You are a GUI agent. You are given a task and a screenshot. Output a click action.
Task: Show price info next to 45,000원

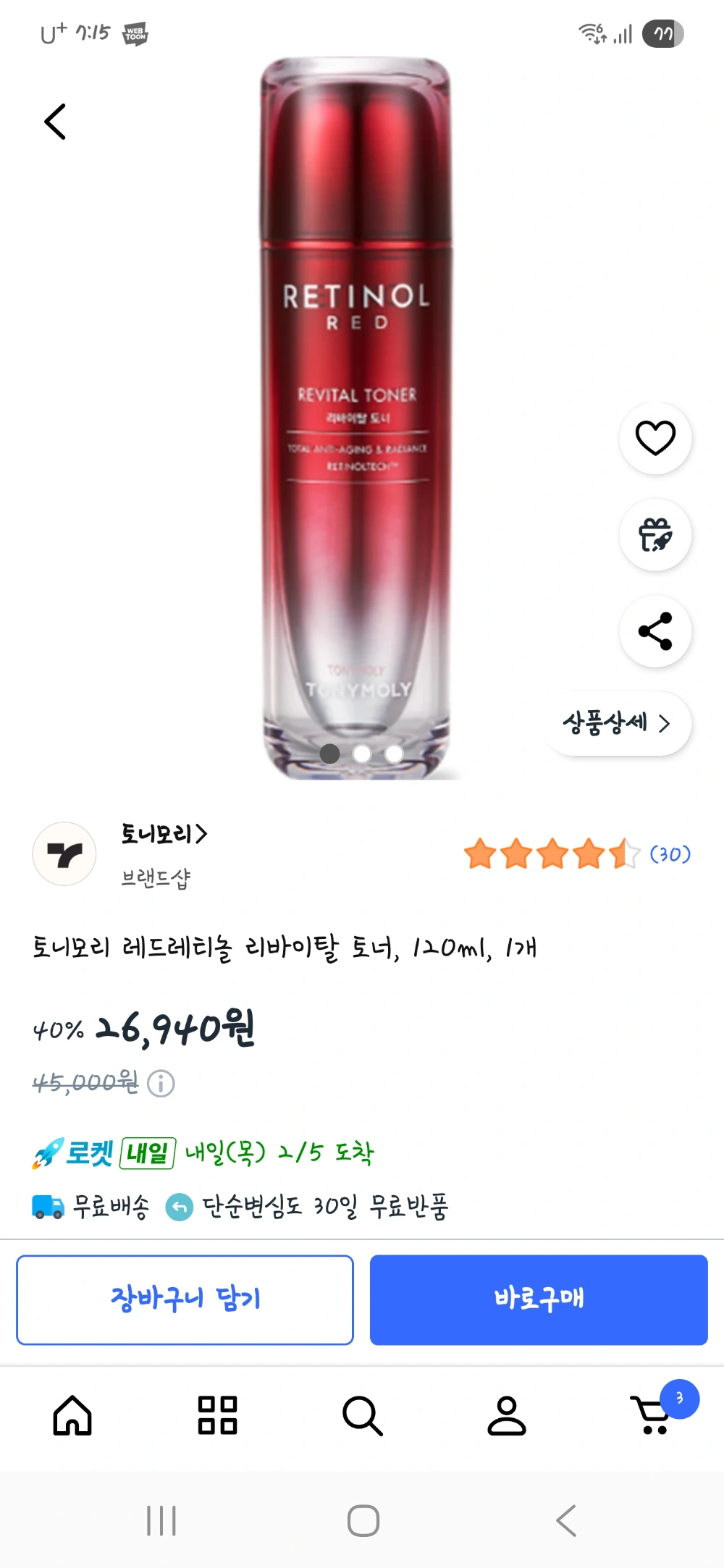pyautogui.click(x=161, y=1084)
